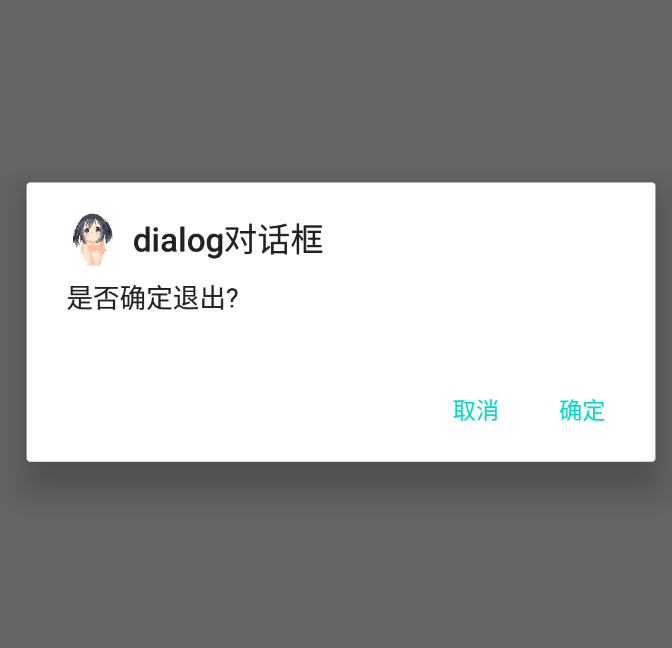Screen dimensions: 672x648
Task: Tap 取消 to cancel exiting
Action: tap(476, 410)
